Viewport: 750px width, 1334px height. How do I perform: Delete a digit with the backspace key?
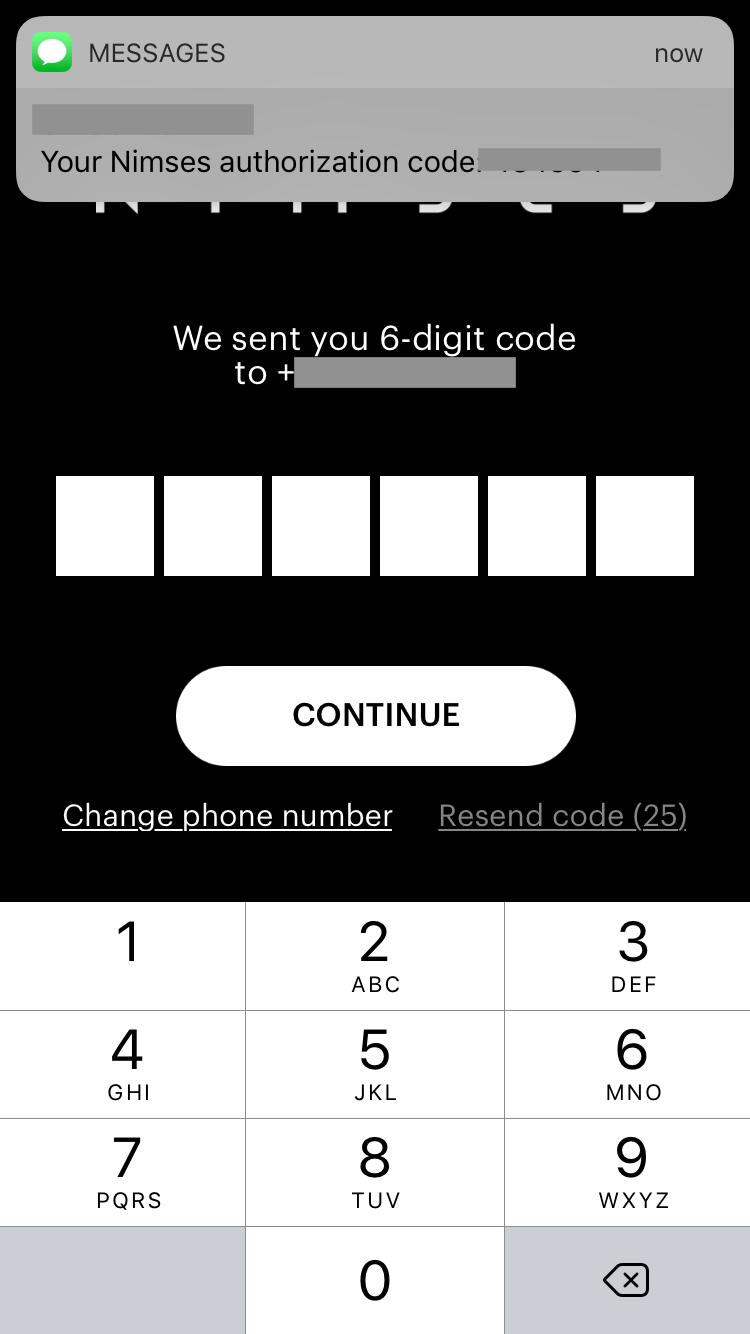(628, 1281)
